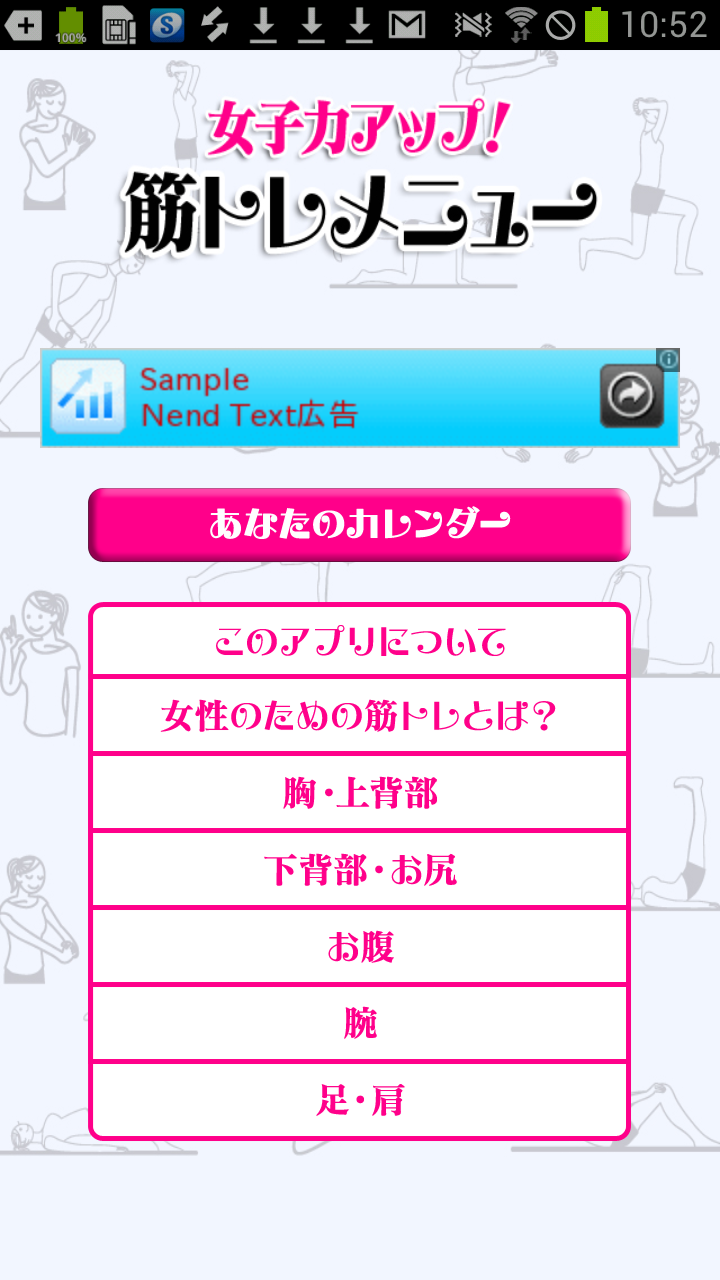The width and height of the screenshot is (720, 1280).
Task: Select the 下背部・お尻 workout menu
Action: 359,870
